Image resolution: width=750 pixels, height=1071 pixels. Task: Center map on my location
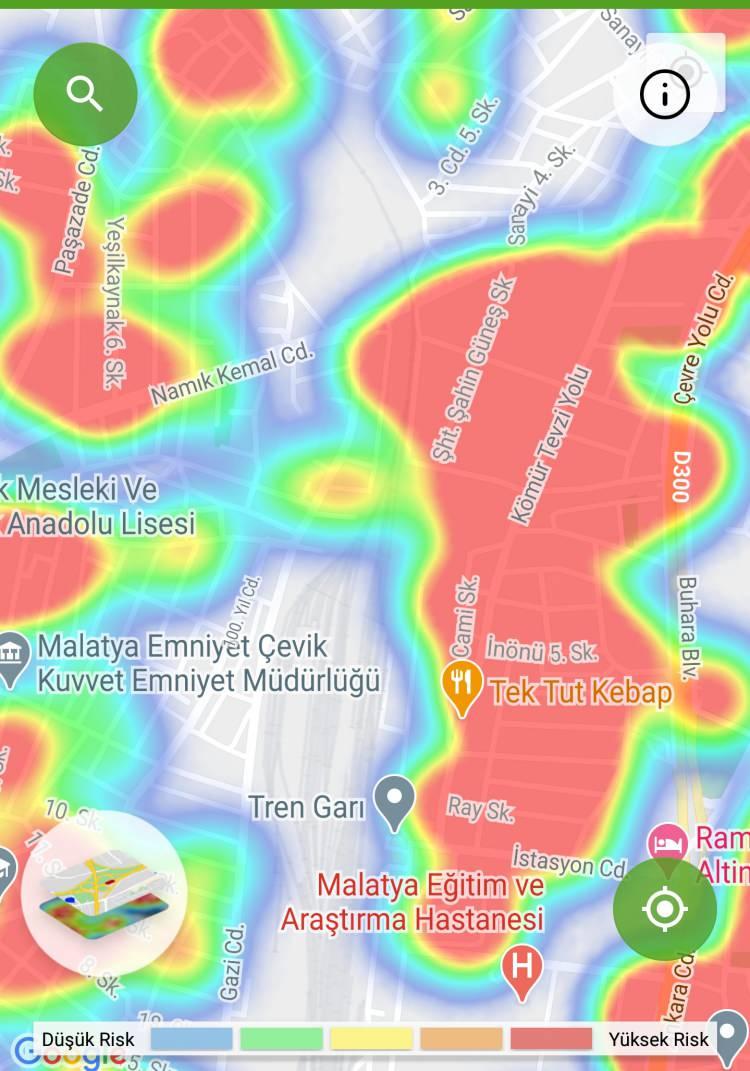click(x=665, y=909)
